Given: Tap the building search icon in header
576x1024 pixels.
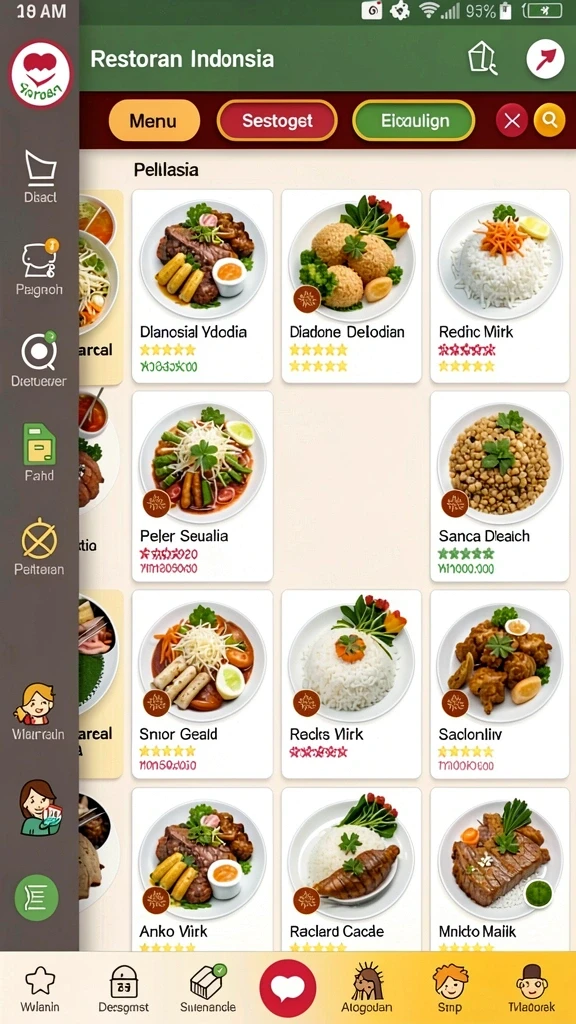Looking at the screenshot, I should 483,59.
